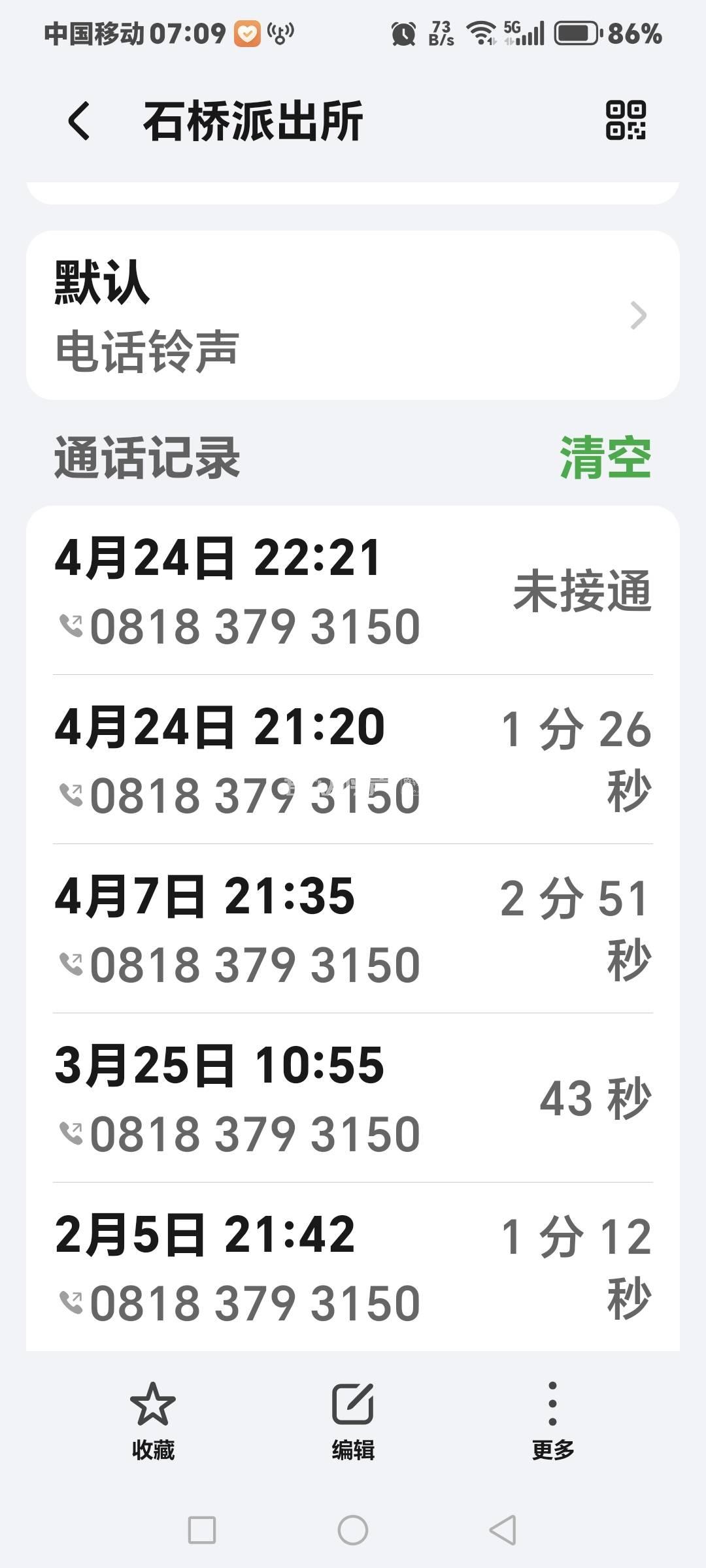Image resolution: width=706 pixels, height=1568 pixels.
Task: Open the 3月25日 10:55 call record
Action: click(353, 1098)
